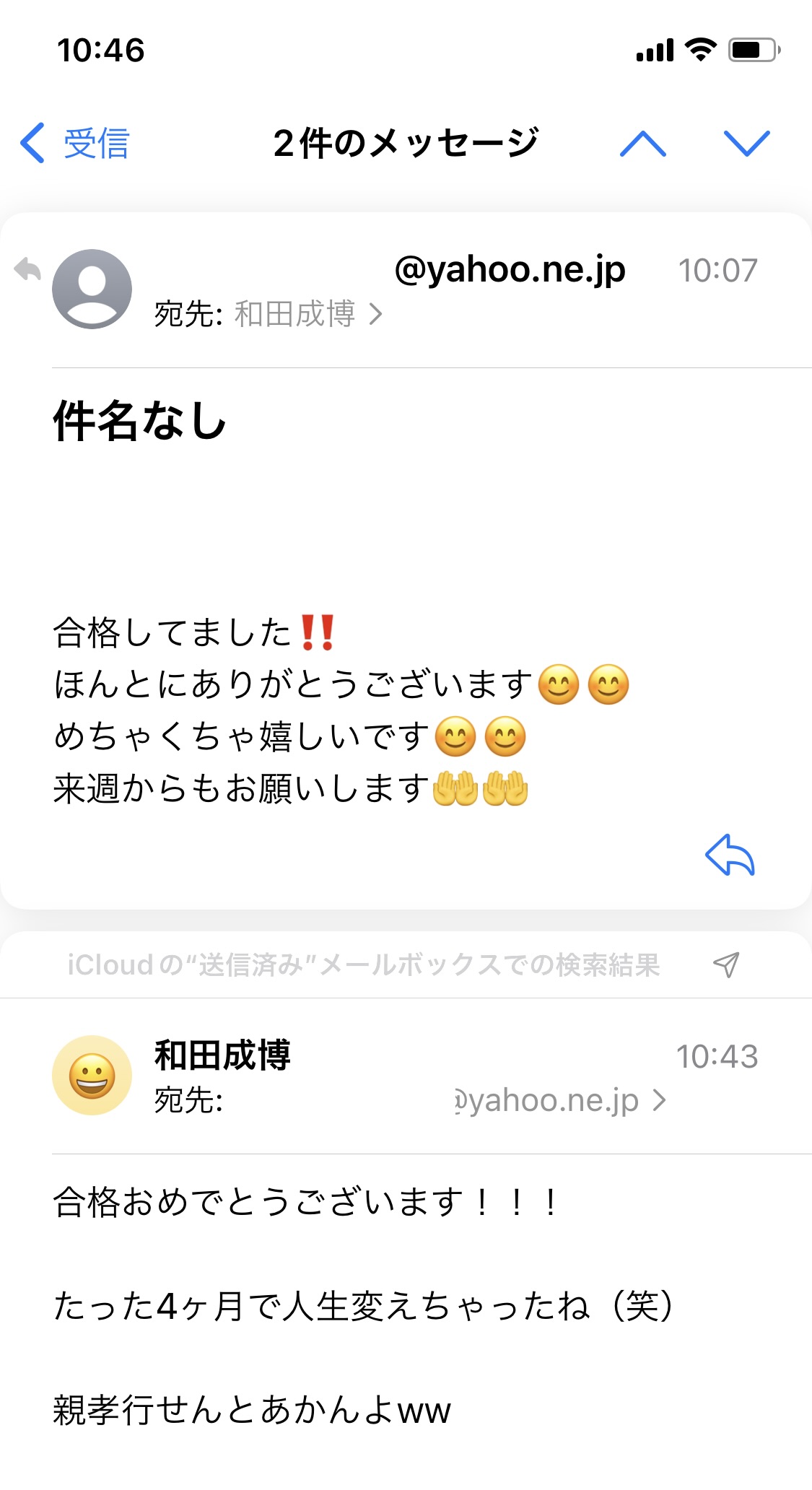
Task: Show the next message with down arrow
Action: pos(746,143)
